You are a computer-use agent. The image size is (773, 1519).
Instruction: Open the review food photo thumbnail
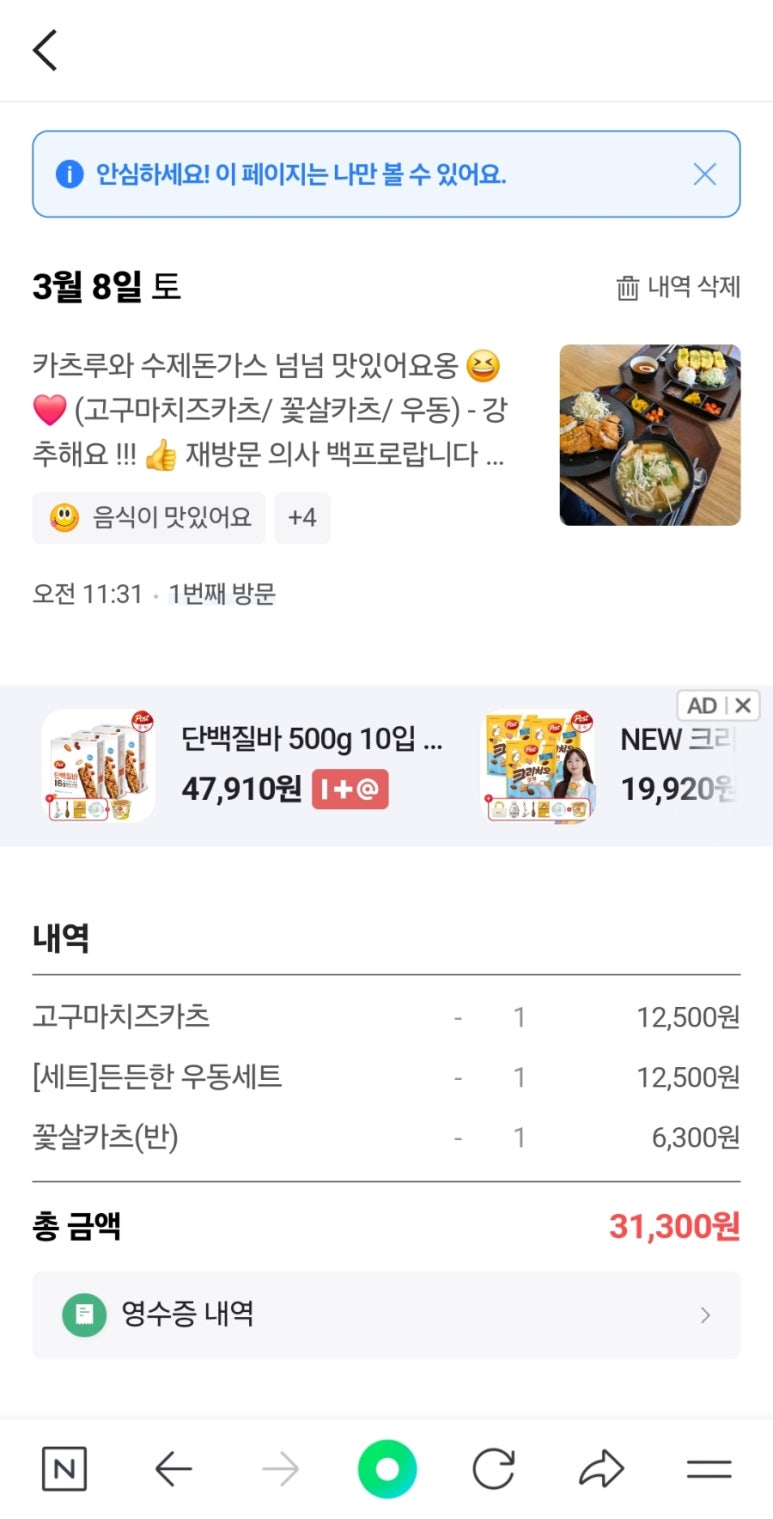point(650,435)
